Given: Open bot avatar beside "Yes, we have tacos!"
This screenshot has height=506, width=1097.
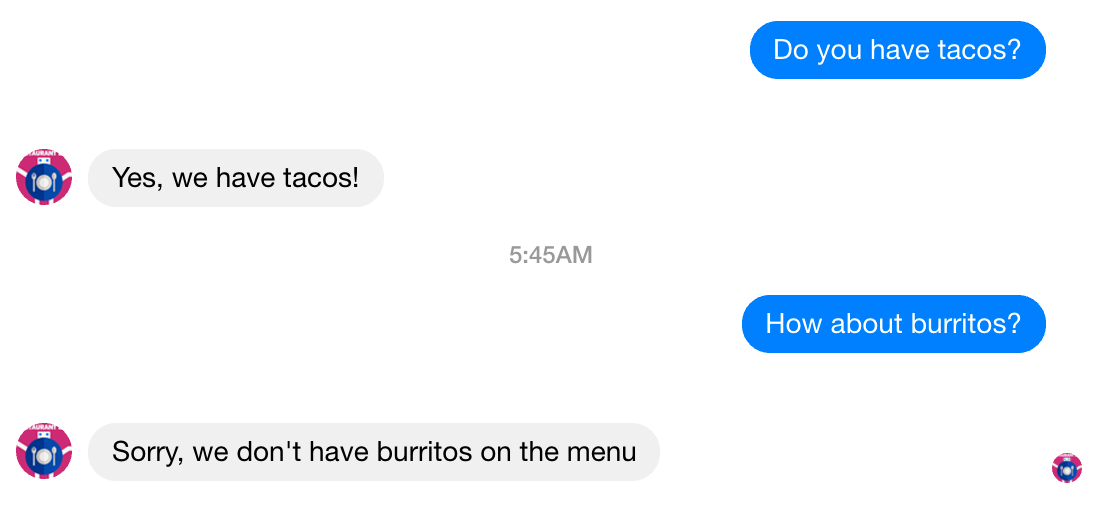Looking at the screenshot, I should 44,178.
